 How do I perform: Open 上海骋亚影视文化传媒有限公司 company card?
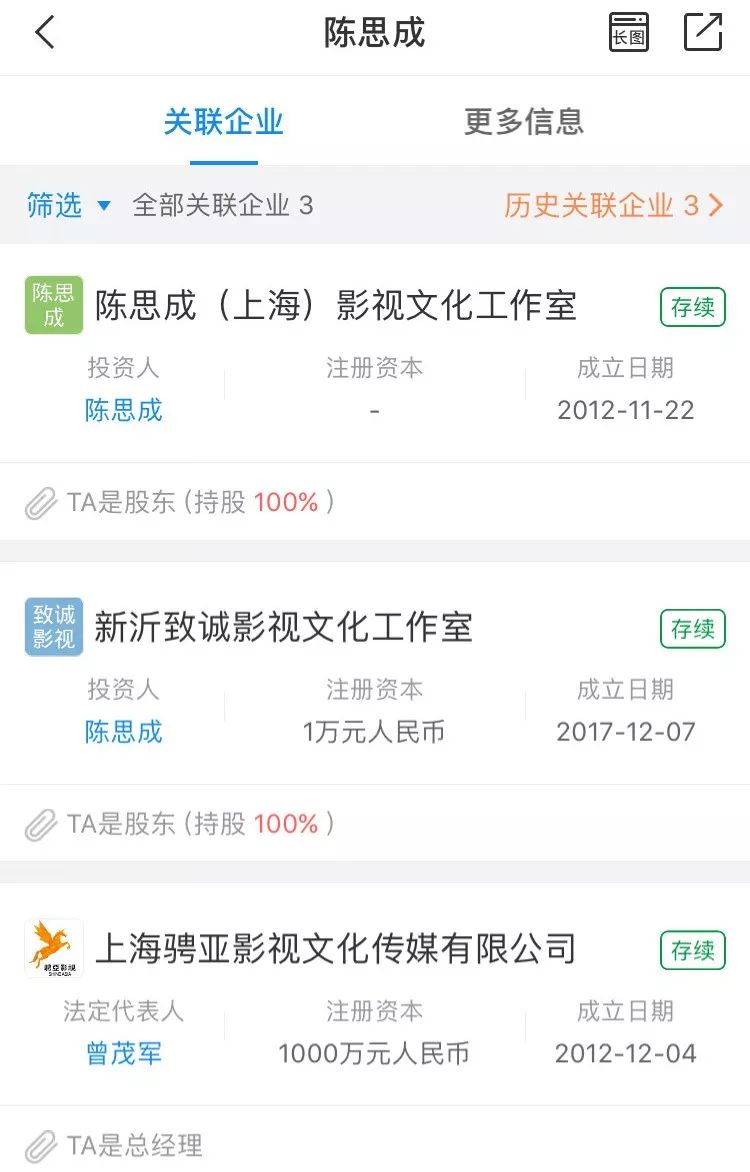pyautogui.click(x=336, y=948)
